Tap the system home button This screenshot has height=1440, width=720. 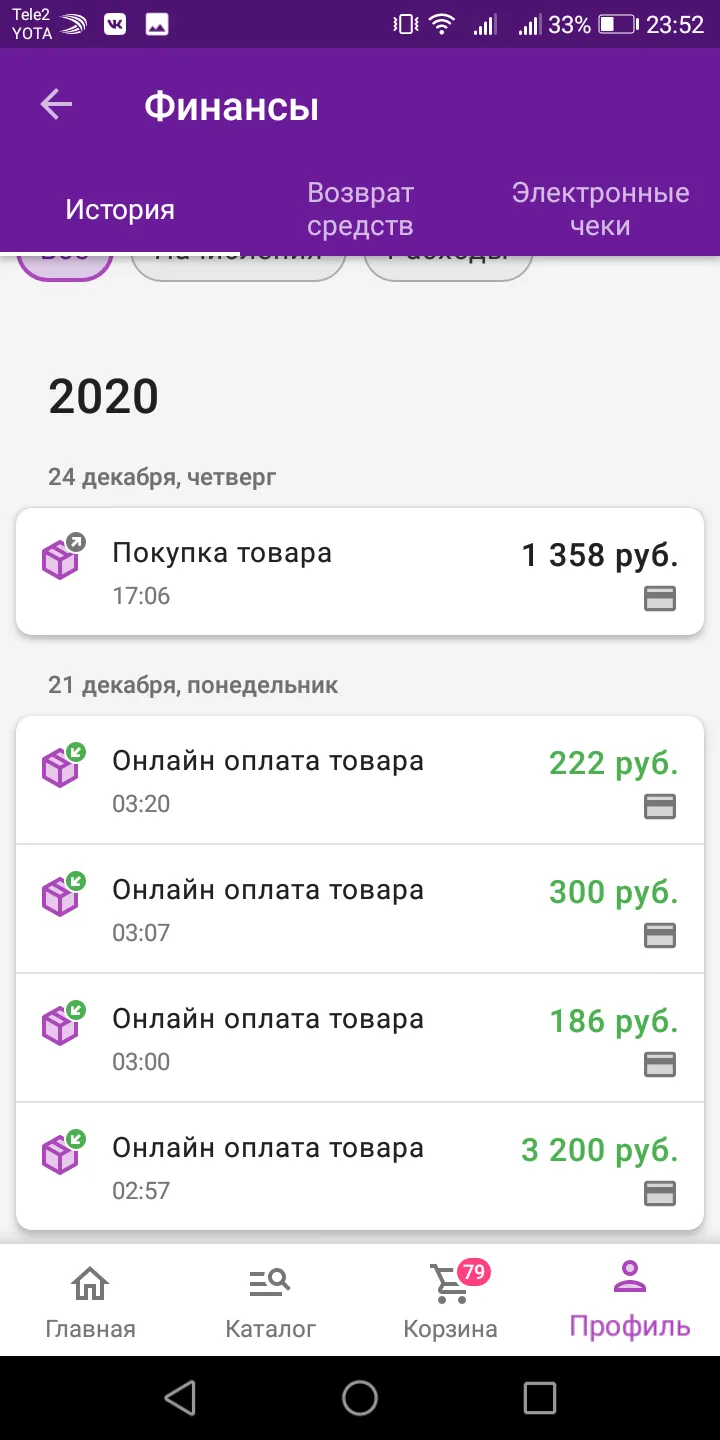click(360, 1398)
